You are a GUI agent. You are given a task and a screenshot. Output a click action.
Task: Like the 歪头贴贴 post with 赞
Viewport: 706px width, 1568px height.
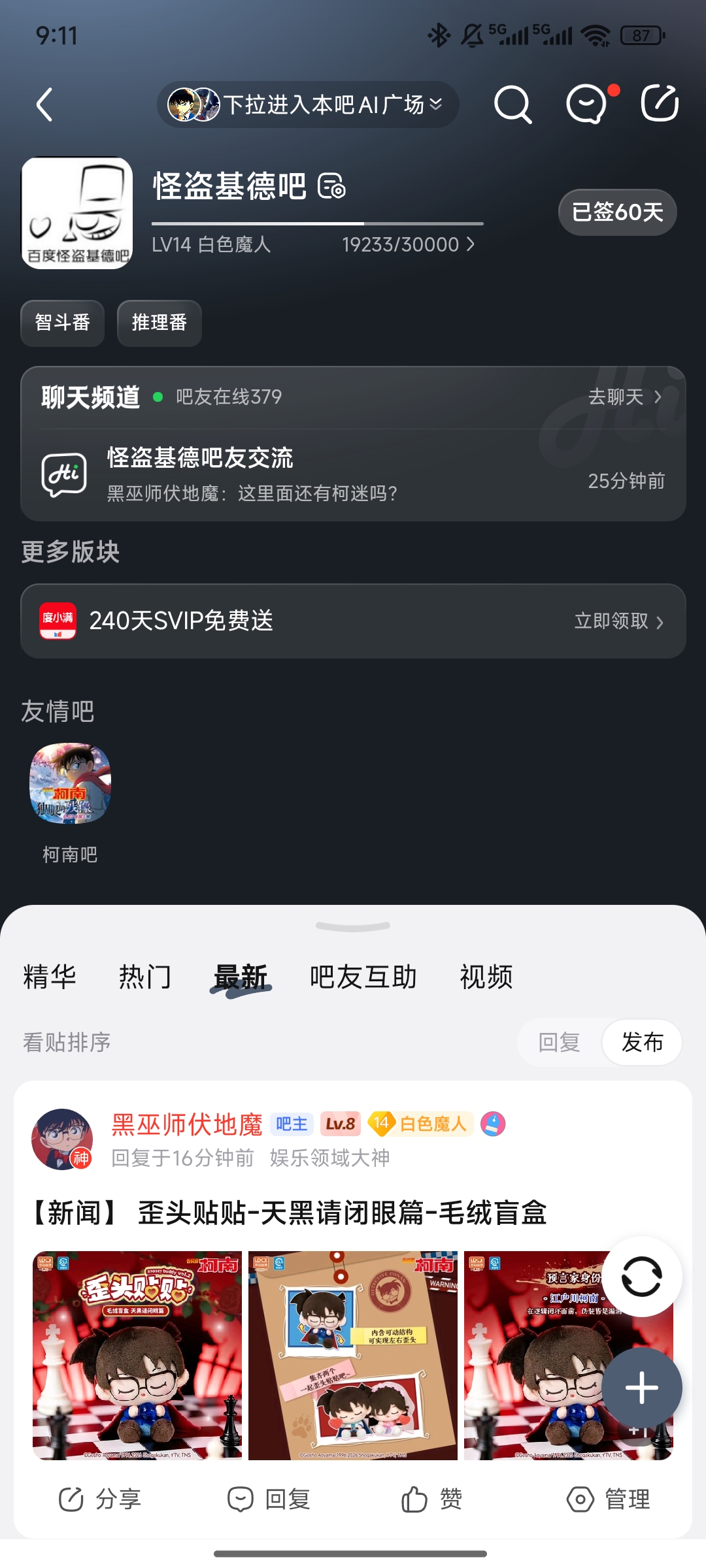tap(432, 1499)
